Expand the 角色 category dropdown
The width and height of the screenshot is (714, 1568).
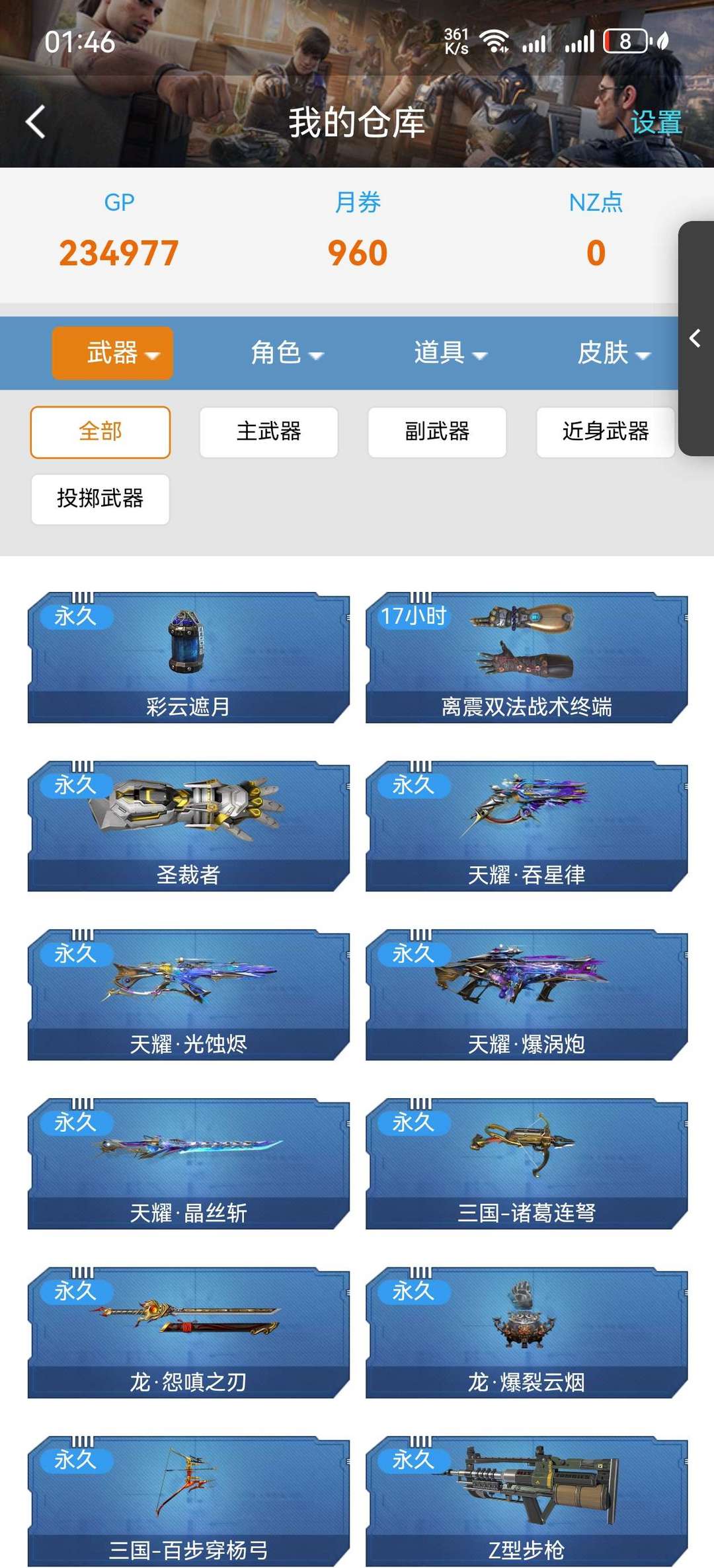pos(286,353)
